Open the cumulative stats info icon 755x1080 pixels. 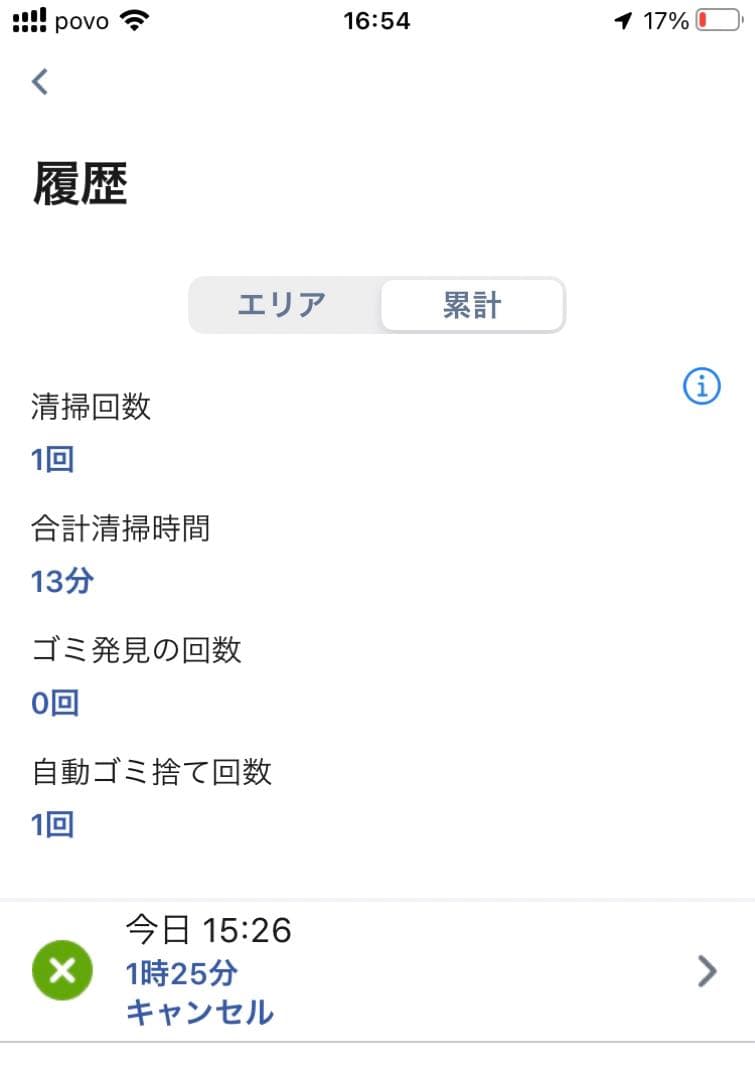coord(701,386)
